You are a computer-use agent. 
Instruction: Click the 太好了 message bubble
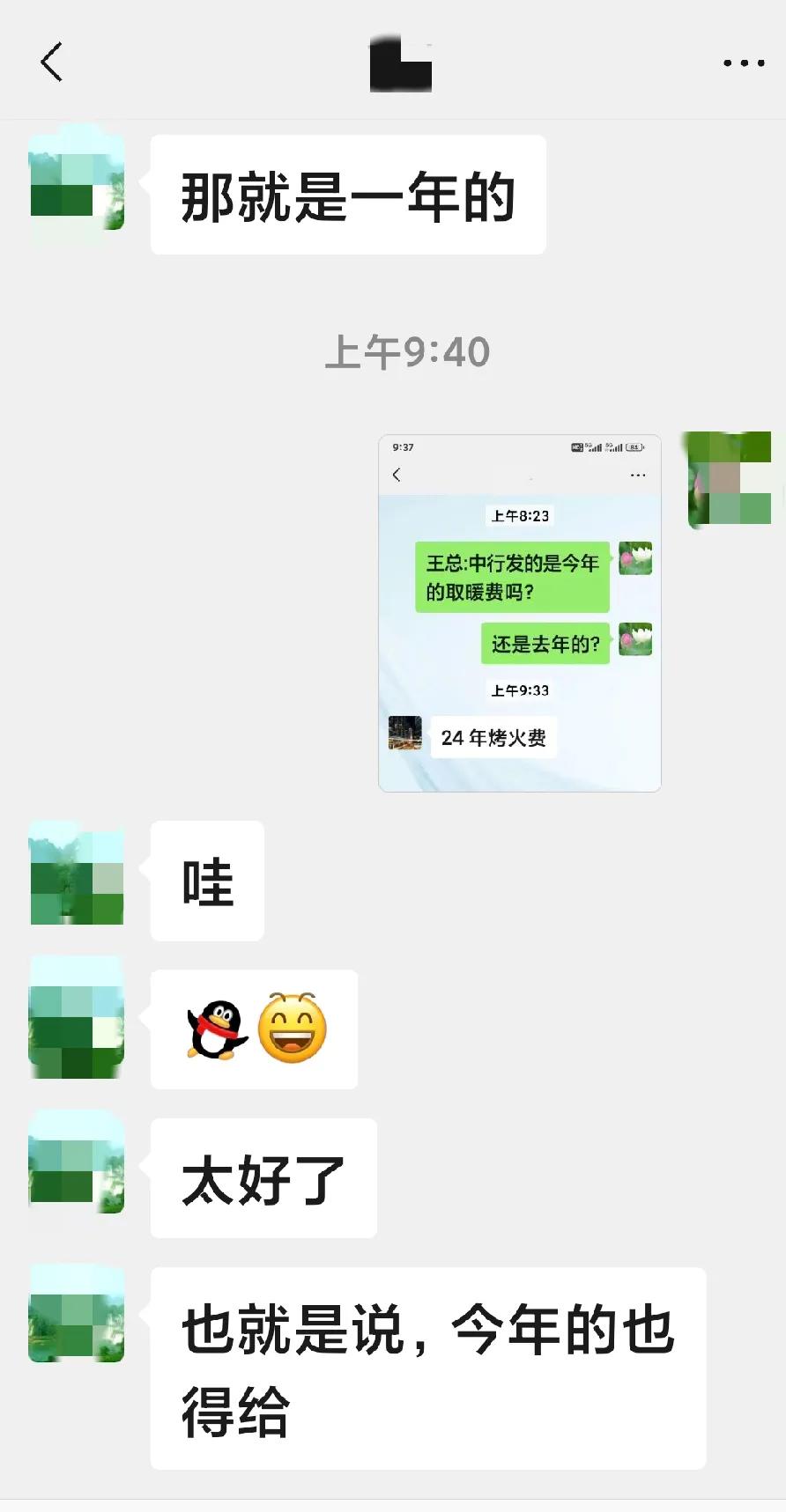[262, 1177]
